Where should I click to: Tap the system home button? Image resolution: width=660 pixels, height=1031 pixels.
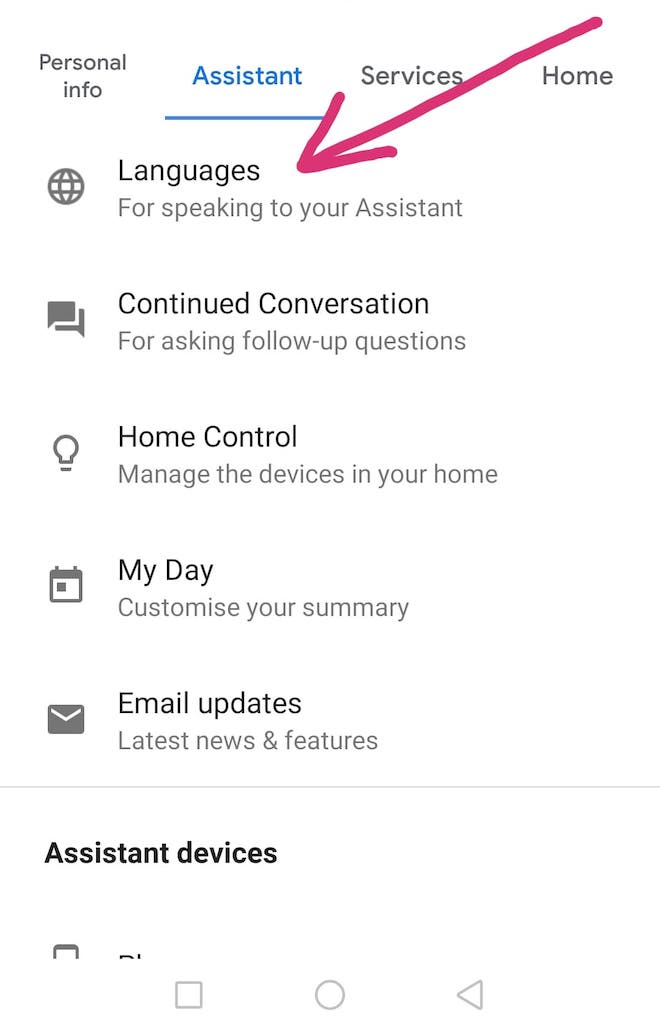point(330,994)
